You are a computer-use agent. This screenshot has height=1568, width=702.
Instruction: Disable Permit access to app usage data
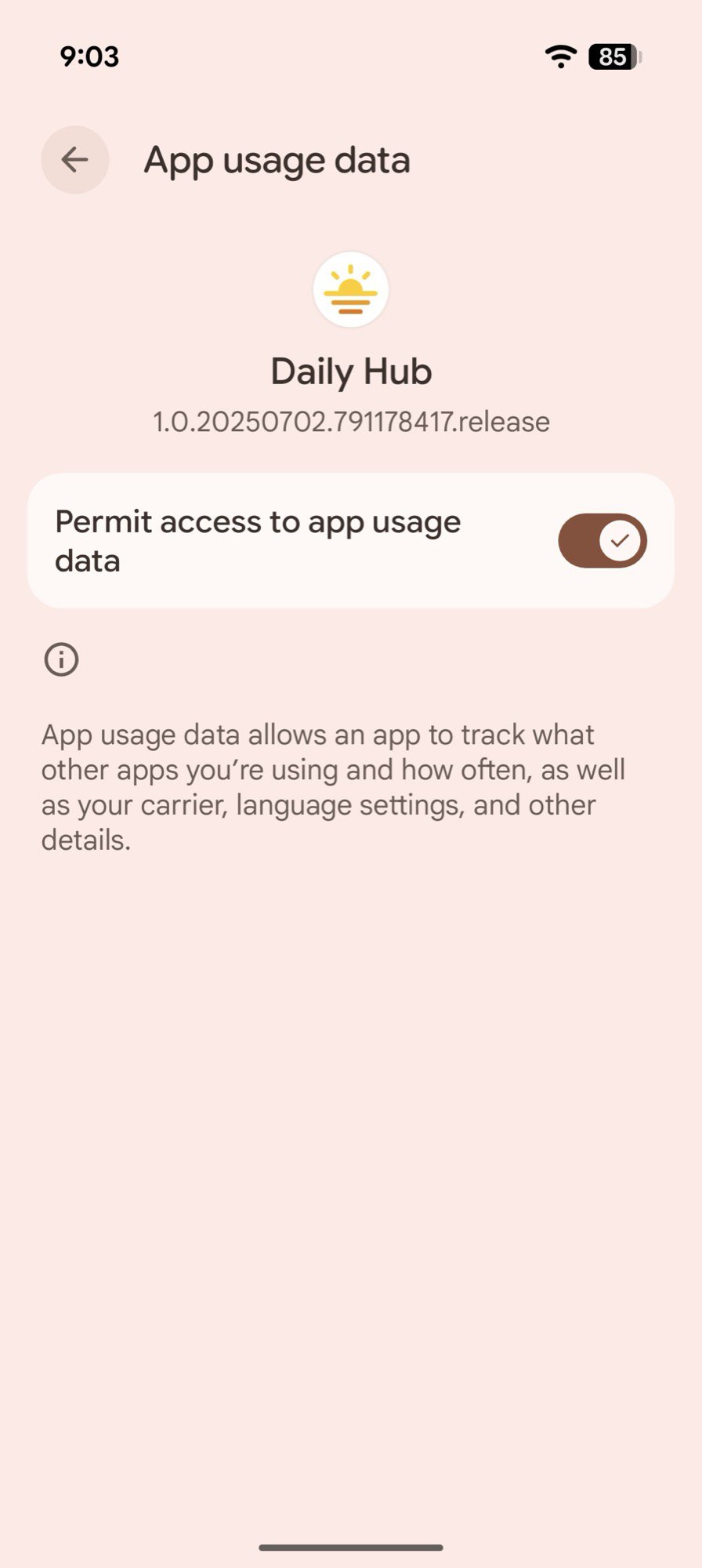point(602,541)
